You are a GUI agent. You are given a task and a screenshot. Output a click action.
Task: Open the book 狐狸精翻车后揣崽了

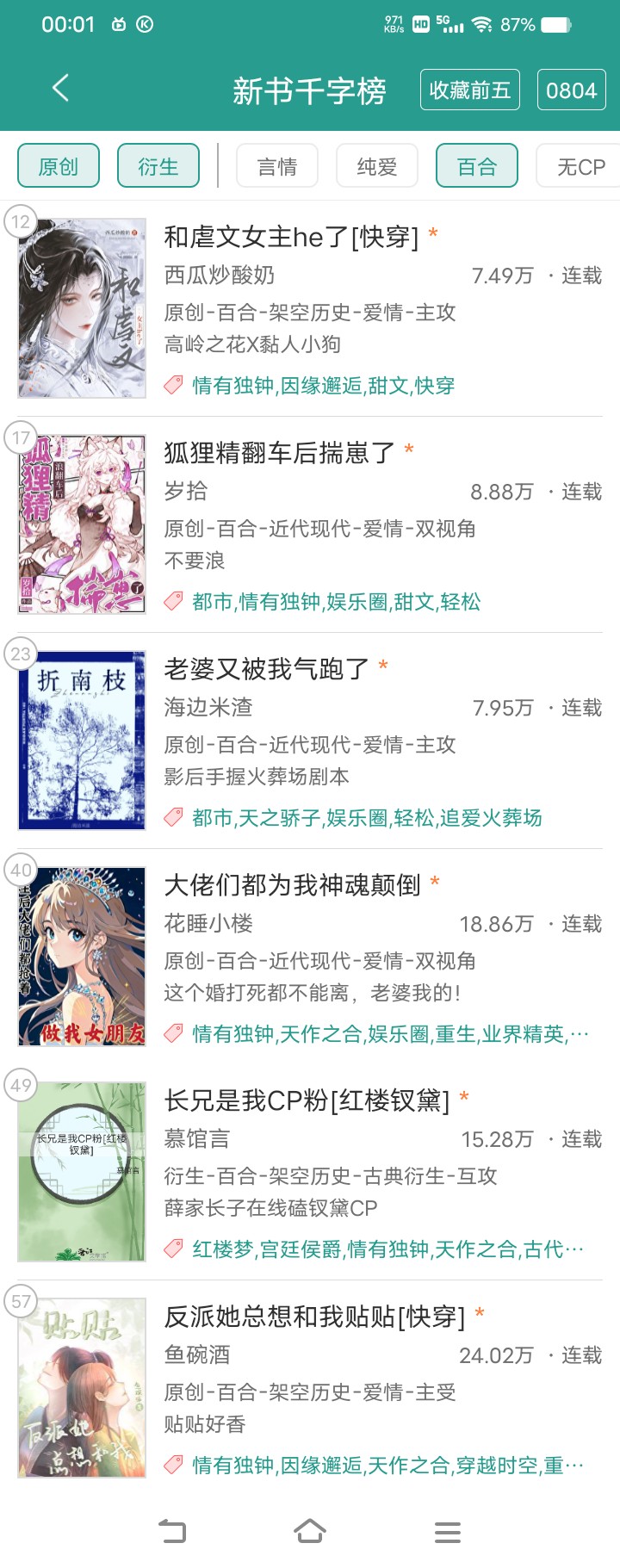279,453
